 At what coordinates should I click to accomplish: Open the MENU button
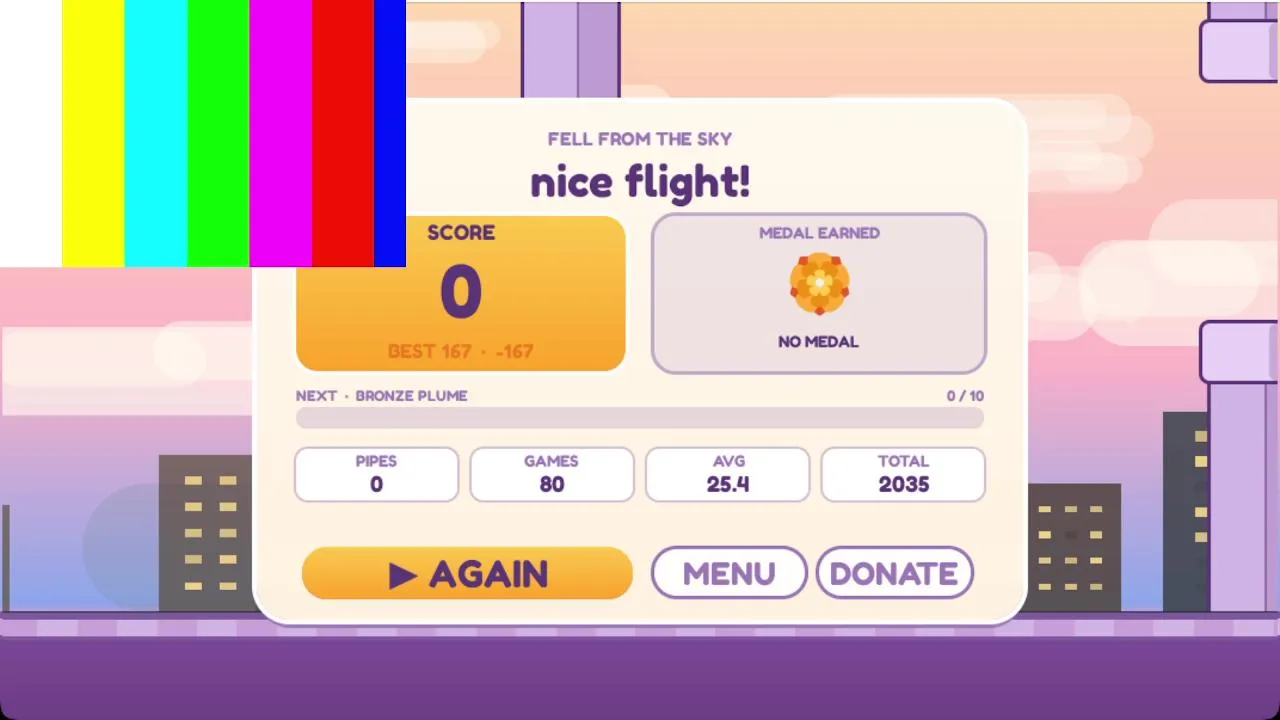click(729, 573)
